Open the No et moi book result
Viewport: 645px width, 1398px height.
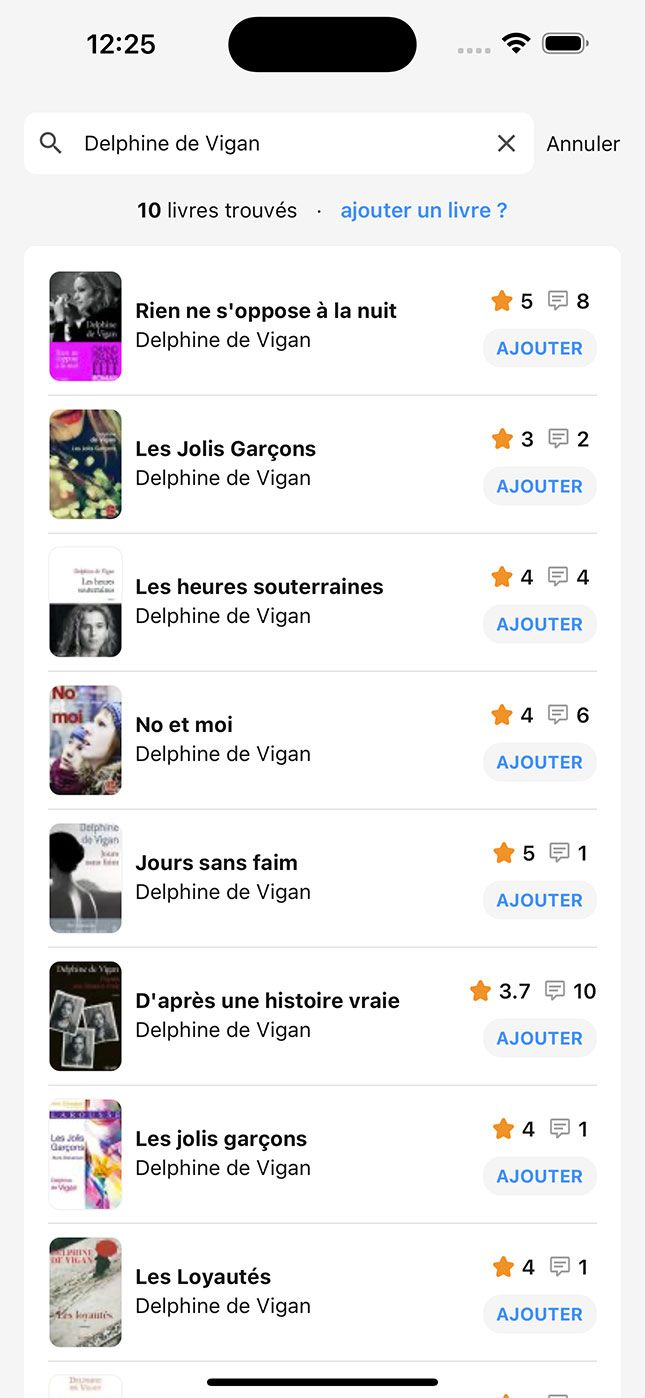point(184,725)
